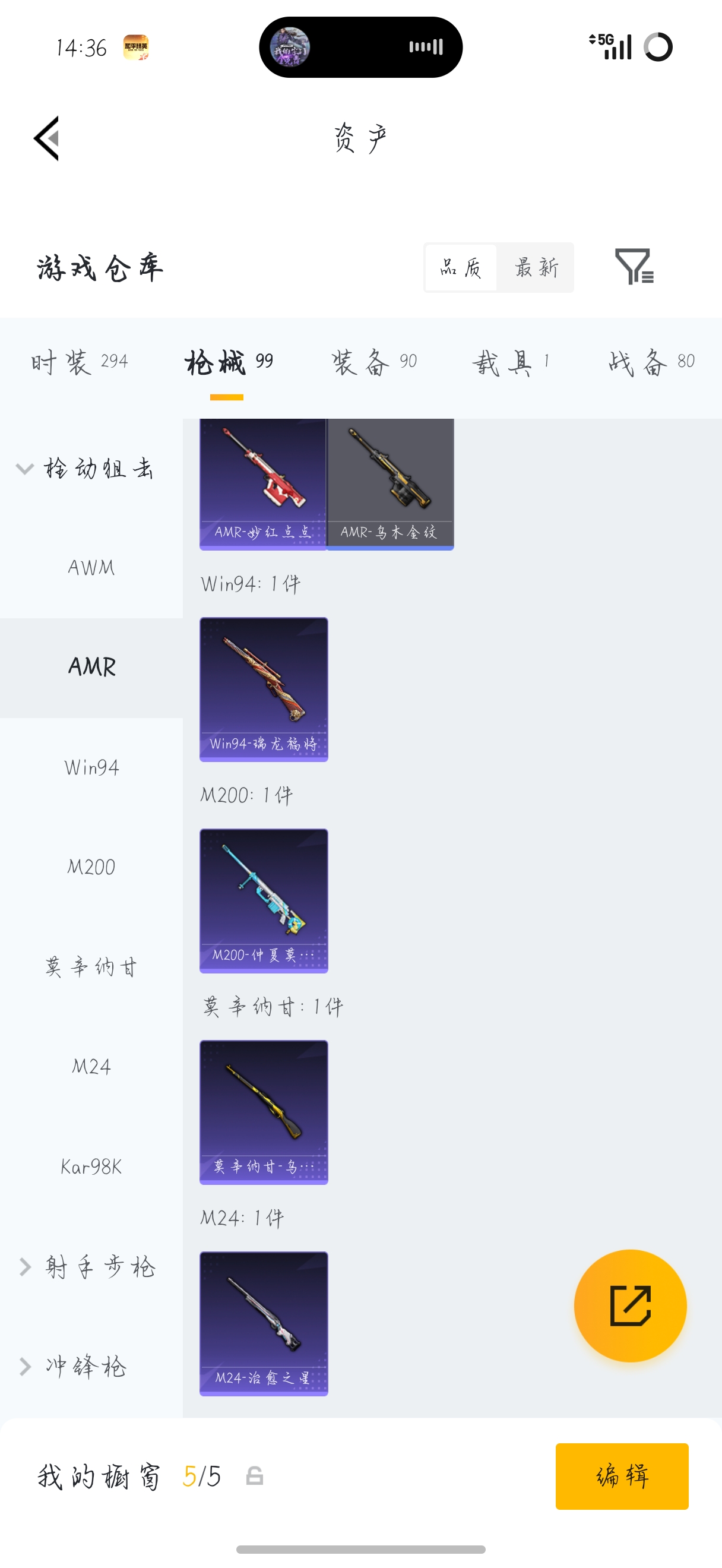Open the AMR-乌木金纹 skin card

tap(391, 484)
